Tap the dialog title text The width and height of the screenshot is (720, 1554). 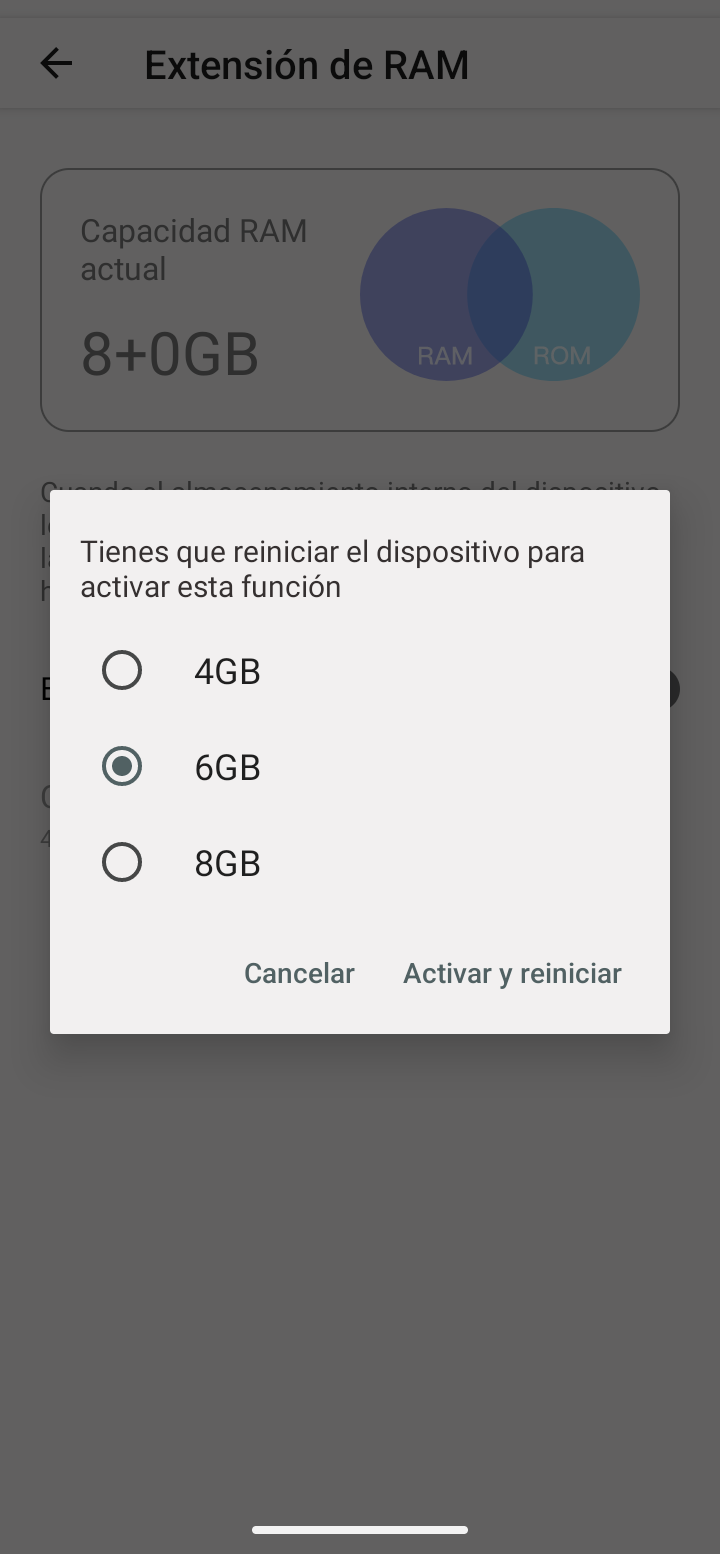(x=331, y=568)
